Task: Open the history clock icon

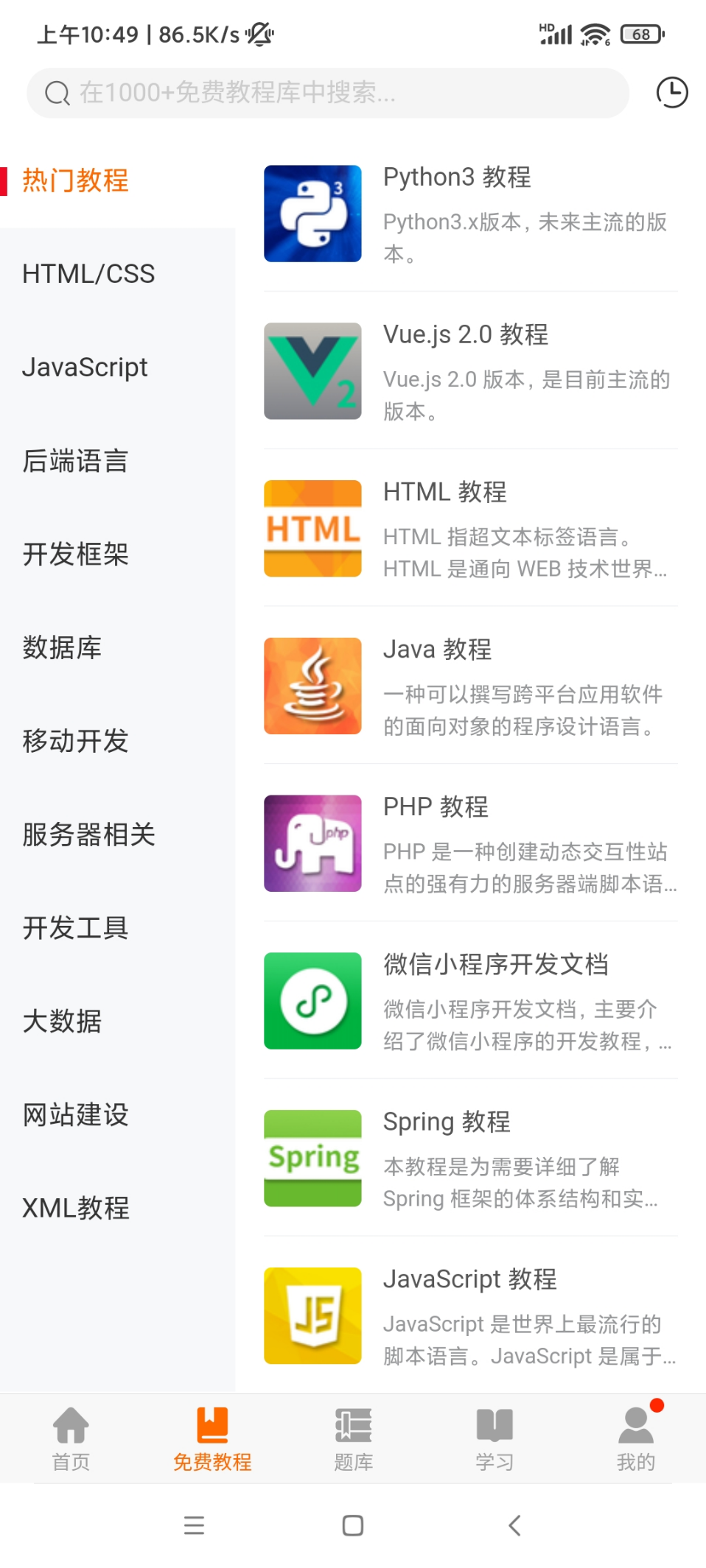Action: point(671,93)
